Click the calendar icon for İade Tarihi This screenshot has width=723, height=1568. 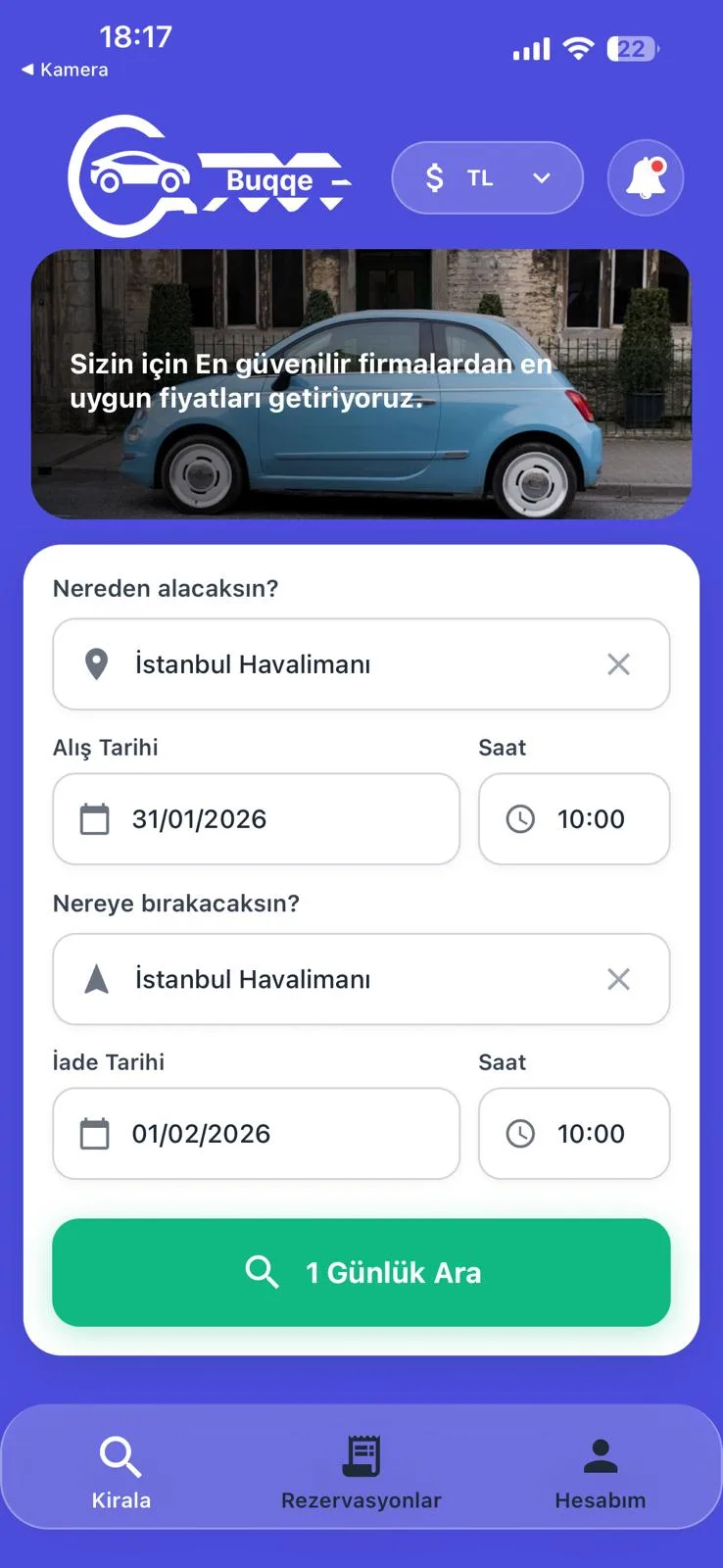[93, 1134]
